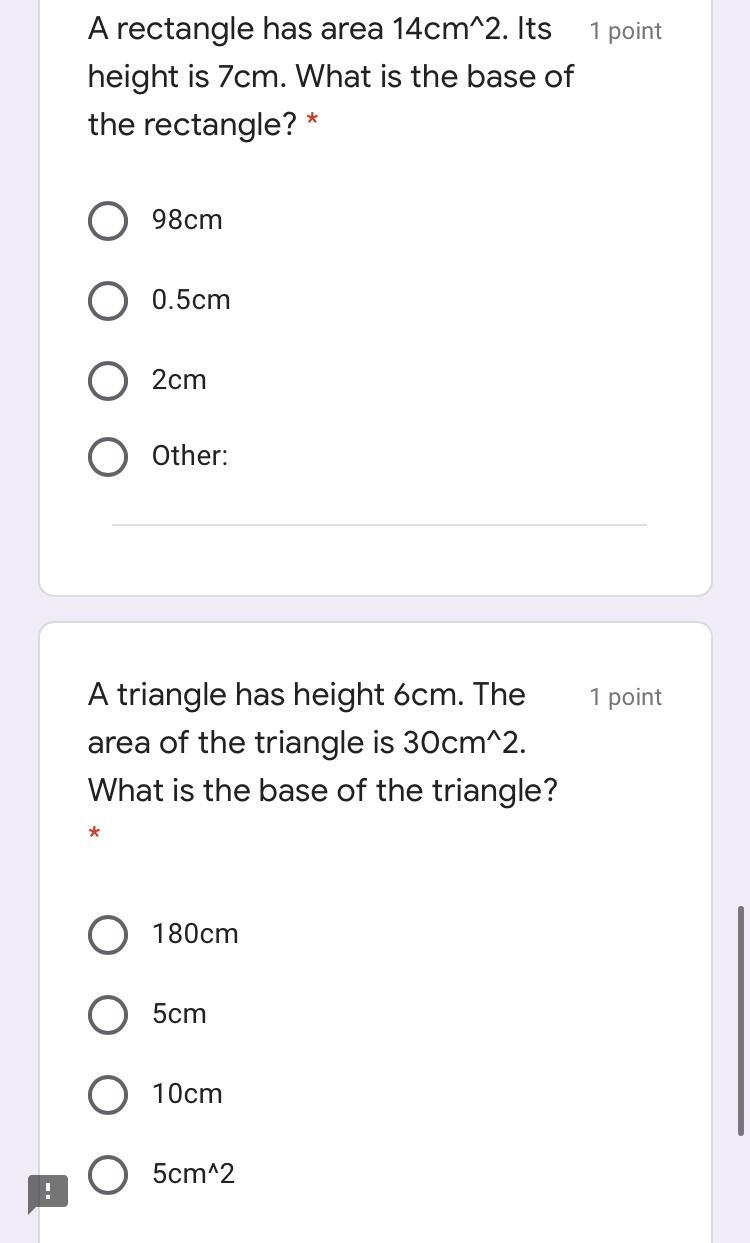Viewport: 750px width, 1243px height.
Task: Select 98cm for the rectangle base
Action: coord(108,221)
